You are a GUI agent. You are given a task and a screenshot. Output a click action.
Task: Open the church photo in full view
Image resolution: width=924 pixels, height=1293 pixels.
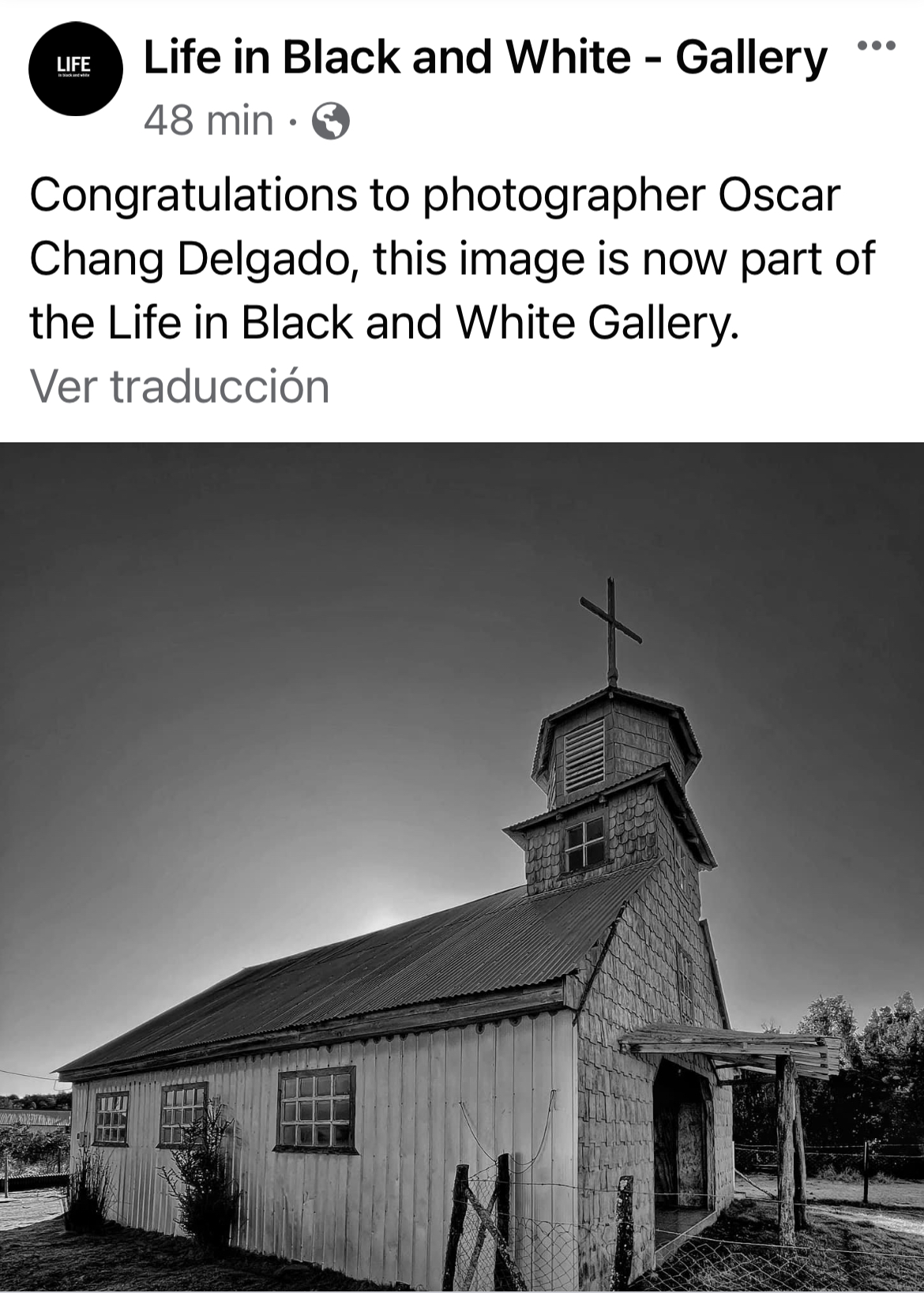(x=462, y=865)
